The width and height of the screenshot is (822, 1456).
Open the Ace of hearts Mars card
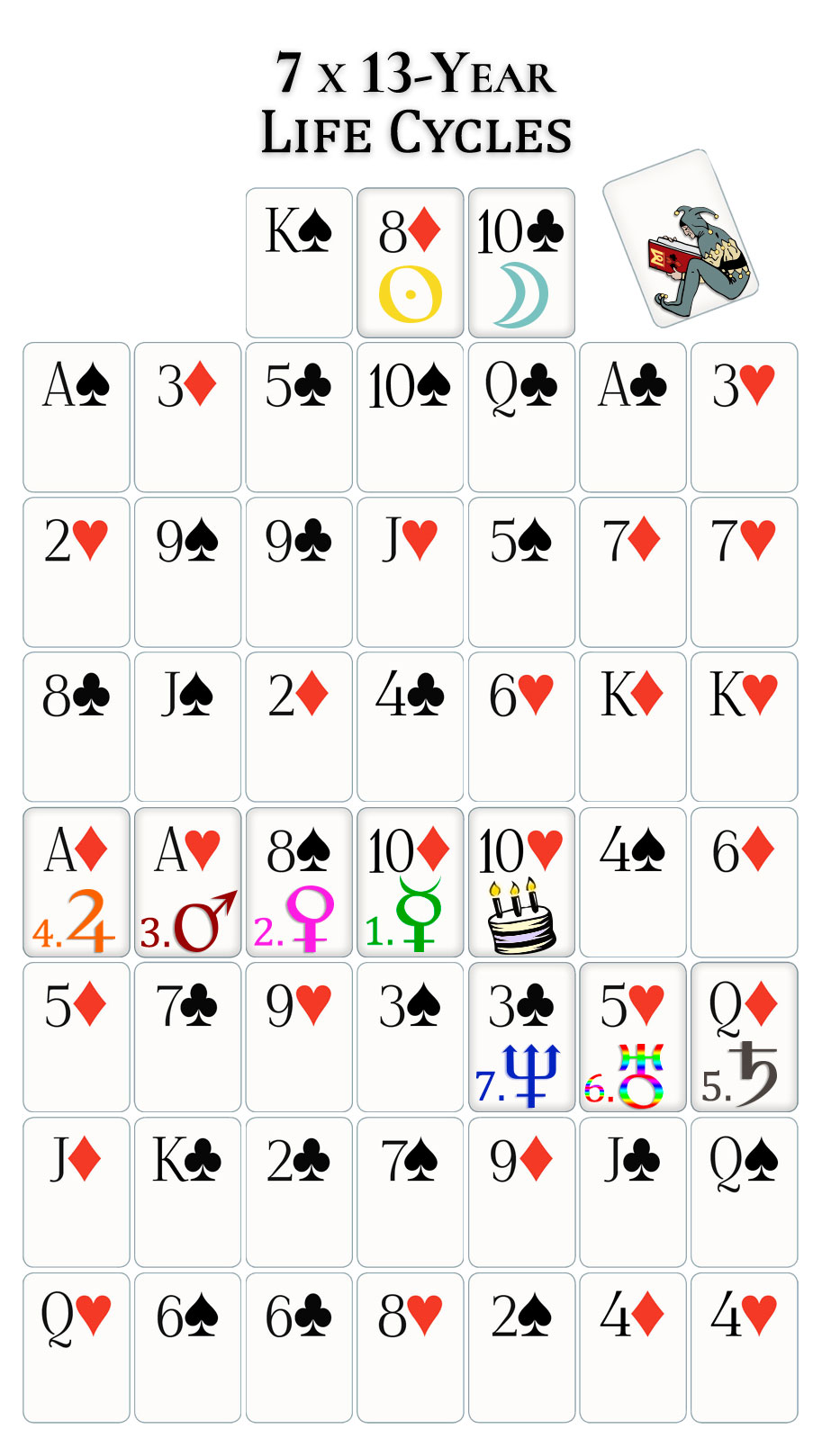[187, 882]
